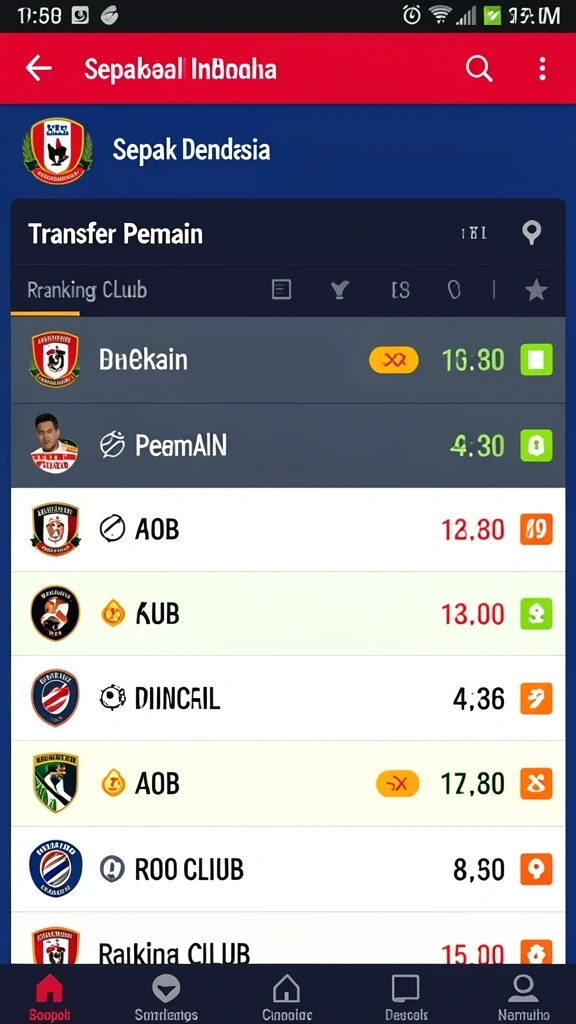Image resolution: width=576 pixels, height=1024 pixels.
Task: Go back with the arrow icon
Action: pyautogui.click(x=39, y=69)
